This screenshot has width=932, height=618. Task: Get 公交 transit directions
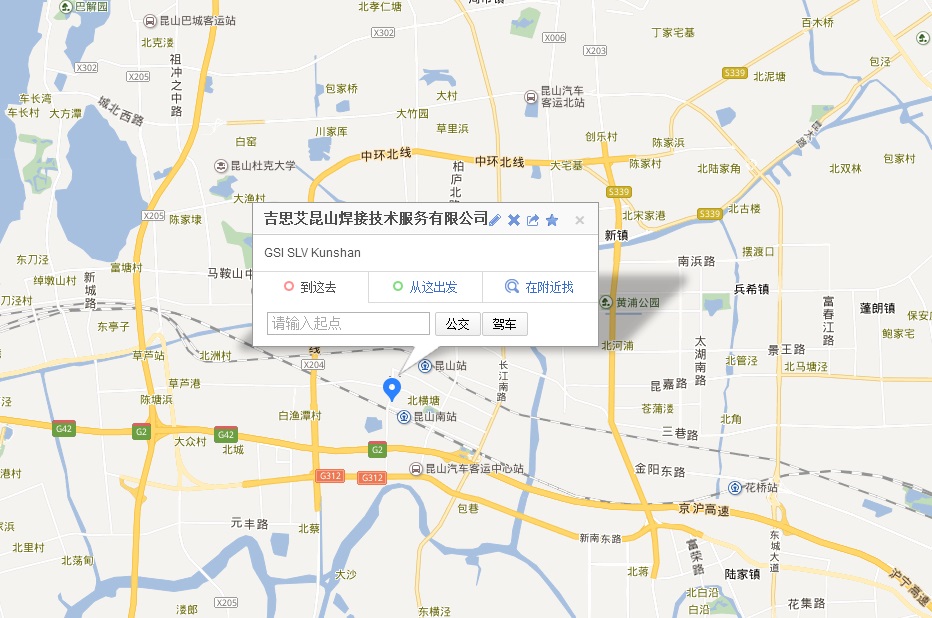[x=457, y=324]
